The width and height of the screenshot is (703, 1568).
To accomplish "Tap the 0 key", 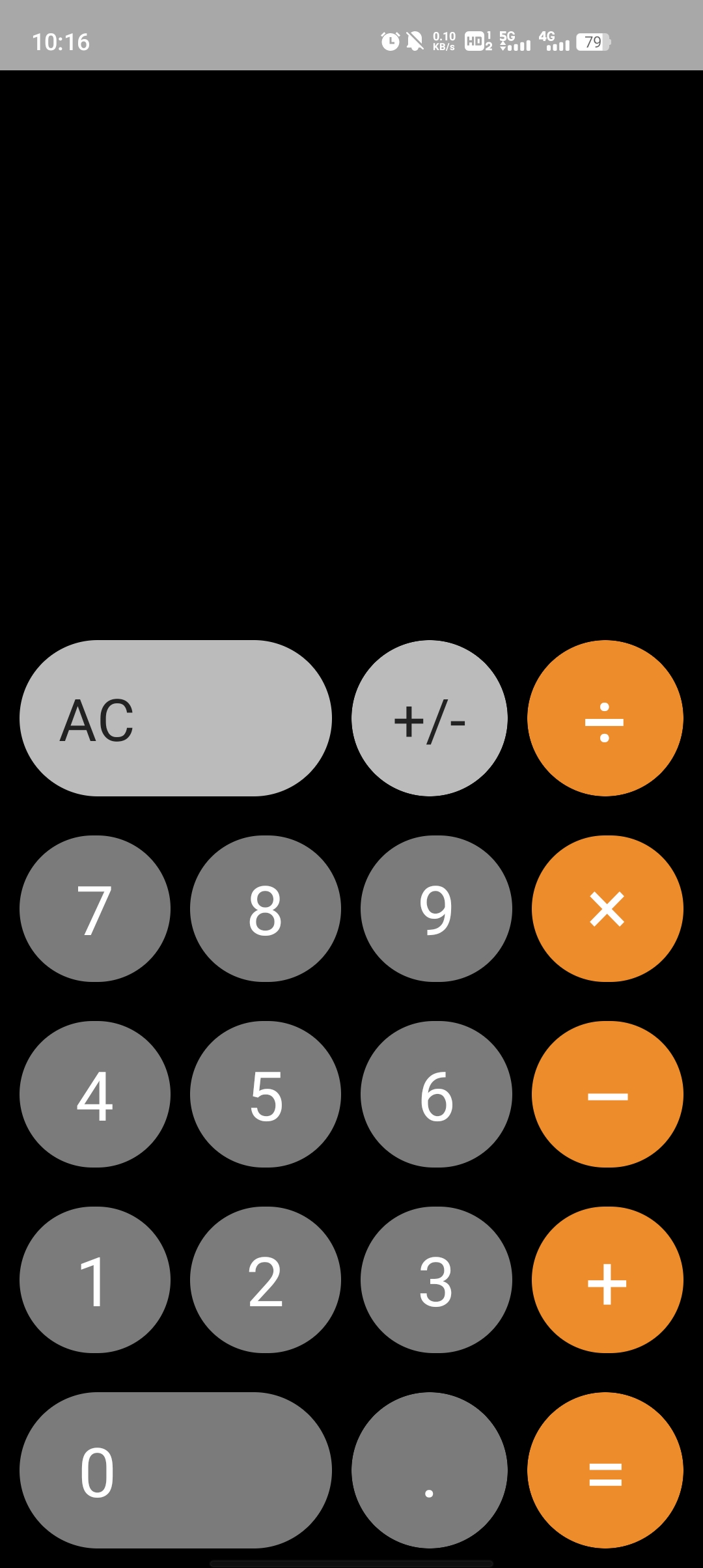I will [176, 1470].
